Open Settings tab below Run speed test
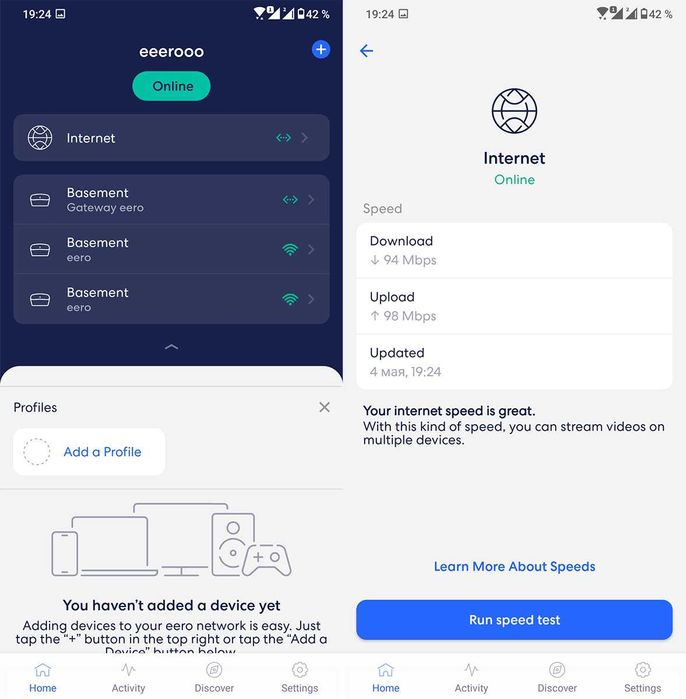Image resolution: width=686 pixels, height=699 pixels. tap(642, 677)
